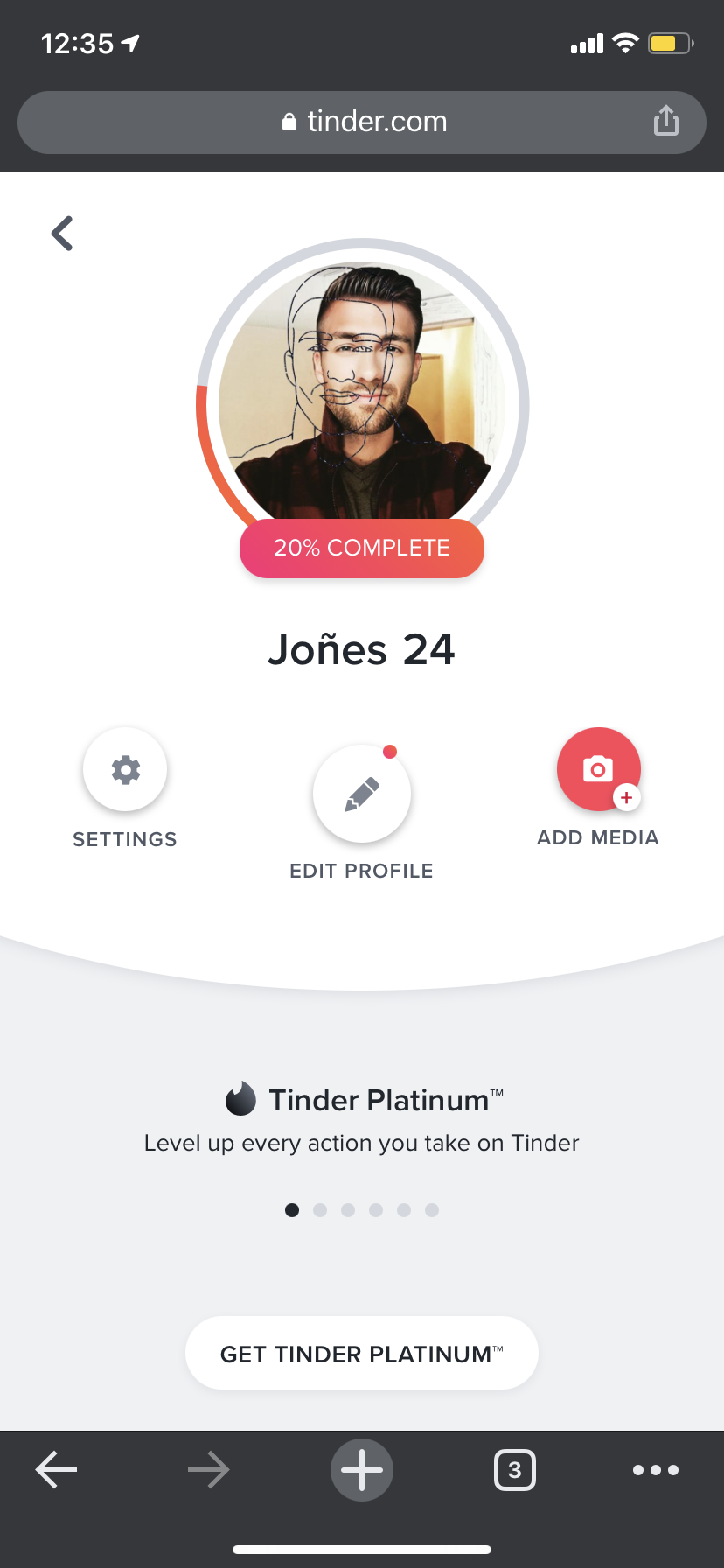Select the second carousel page dot

320,1210
